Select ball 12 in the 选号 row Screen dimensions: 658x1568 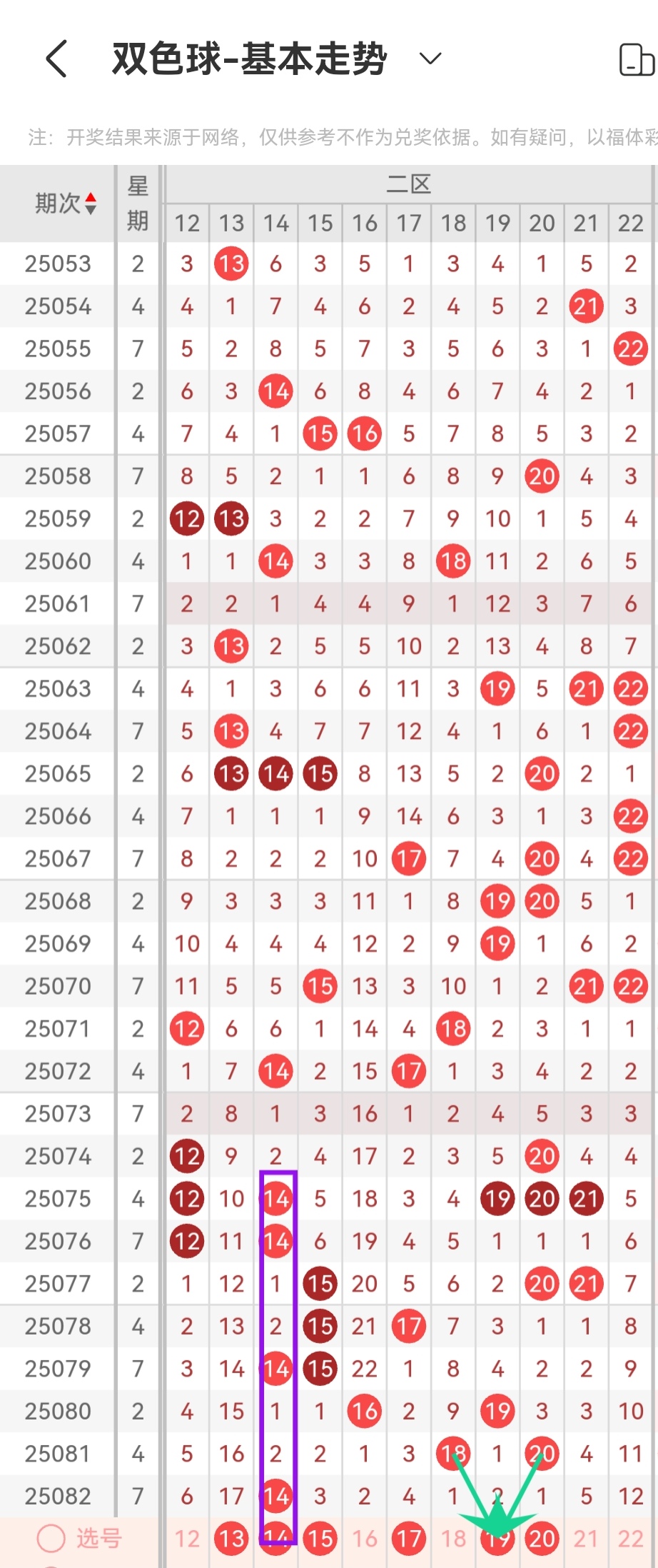click(186, 1540)
